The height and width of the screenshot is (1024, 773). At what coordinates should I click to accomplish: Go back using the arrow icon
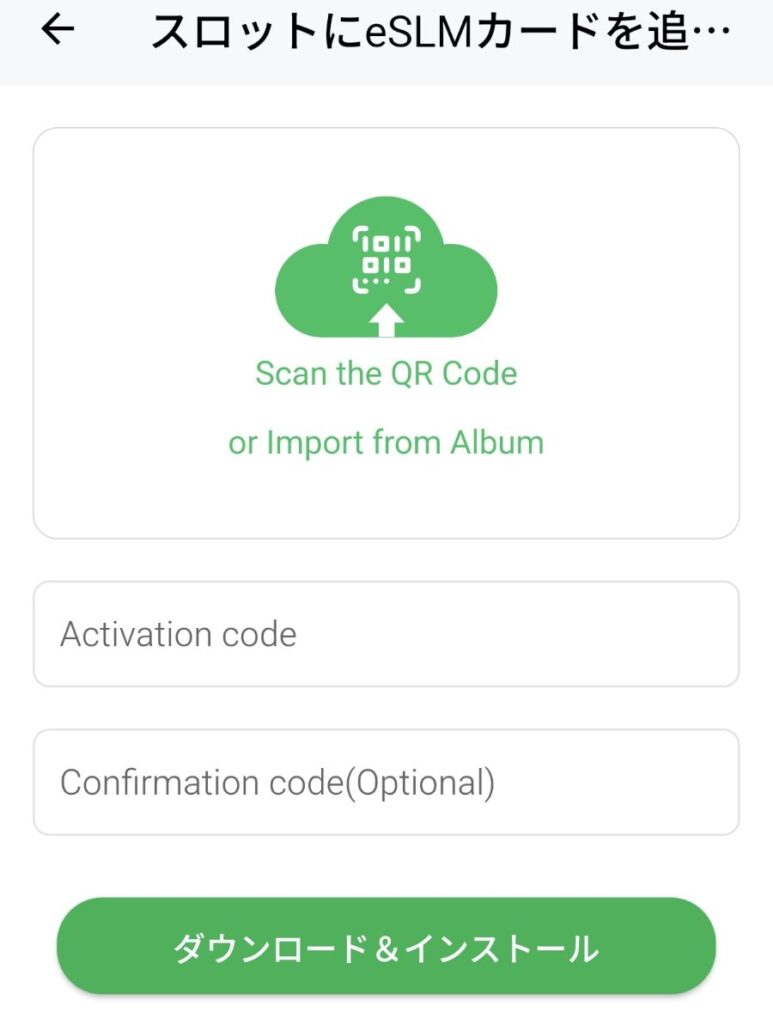[x=58, y=30]
